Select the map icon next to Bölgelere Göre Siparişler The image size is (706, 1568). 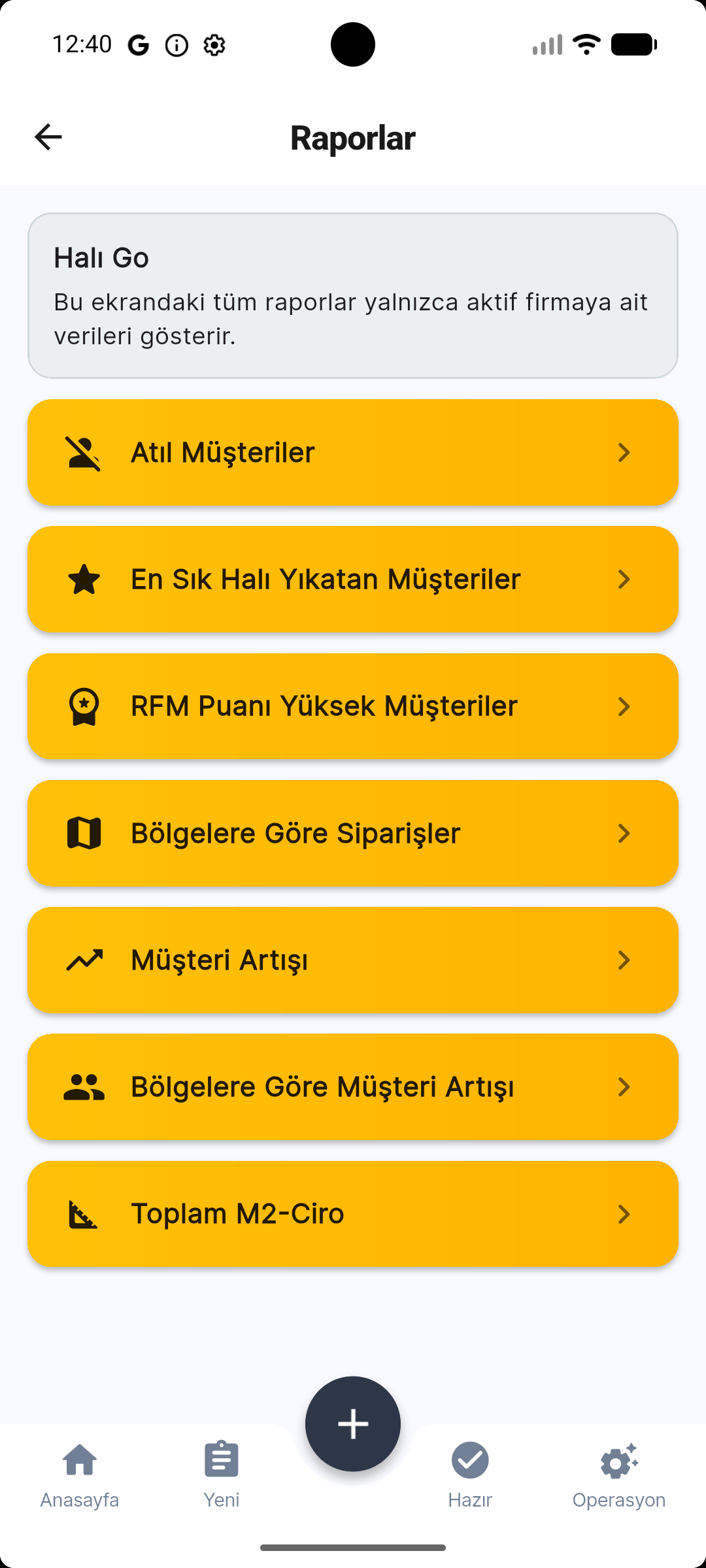(84, 832)
